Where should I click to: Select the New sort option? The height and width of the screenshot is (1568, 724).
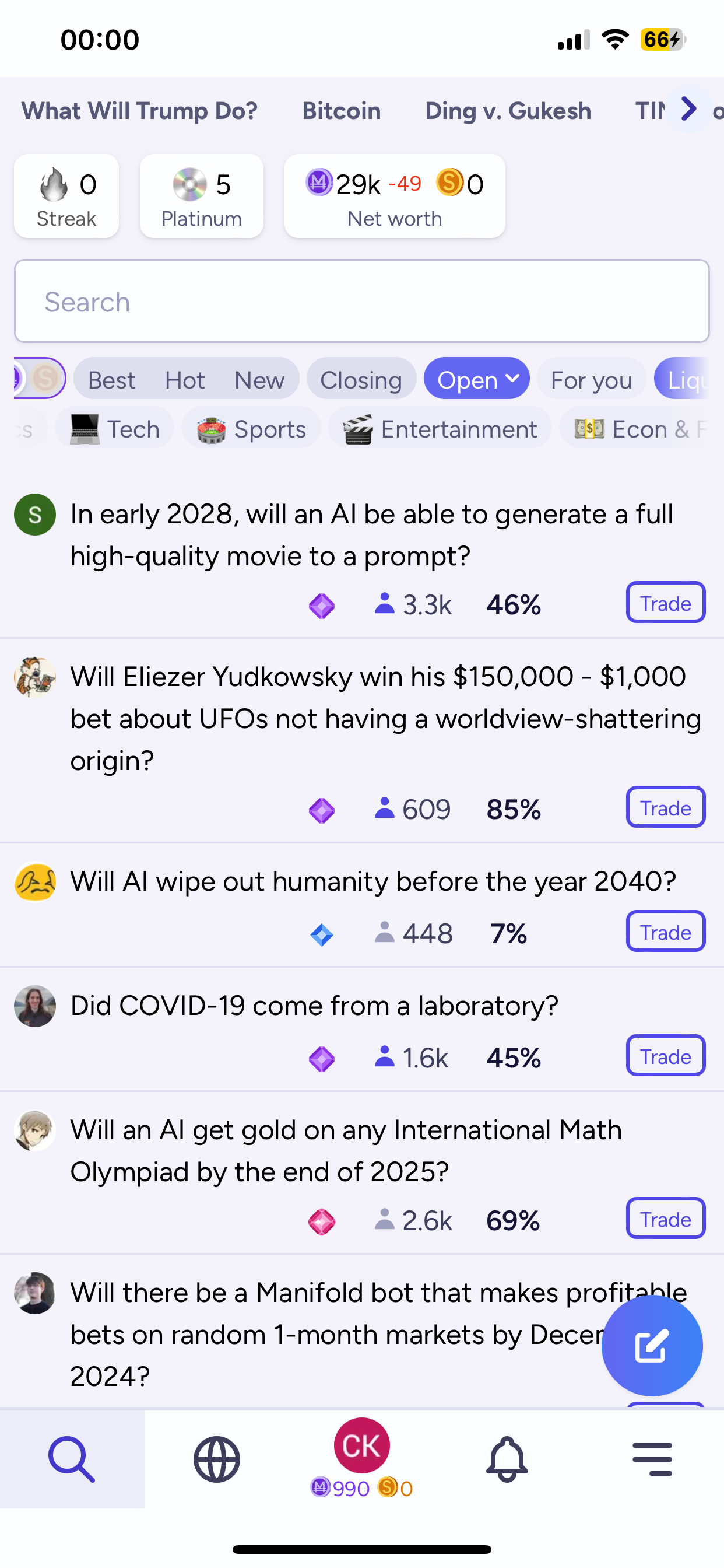point(259,380)
